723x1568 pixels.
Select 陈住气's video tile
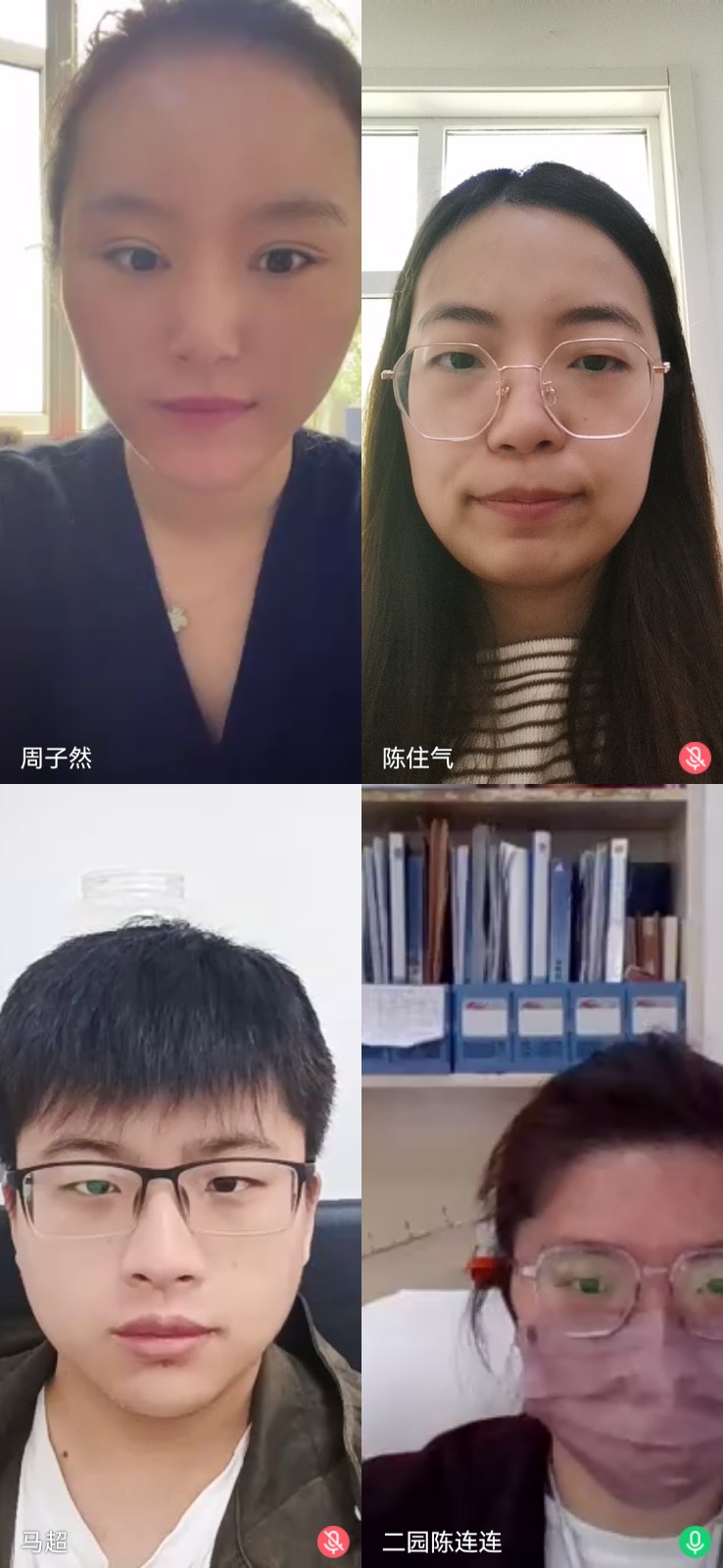click(542, 392)
